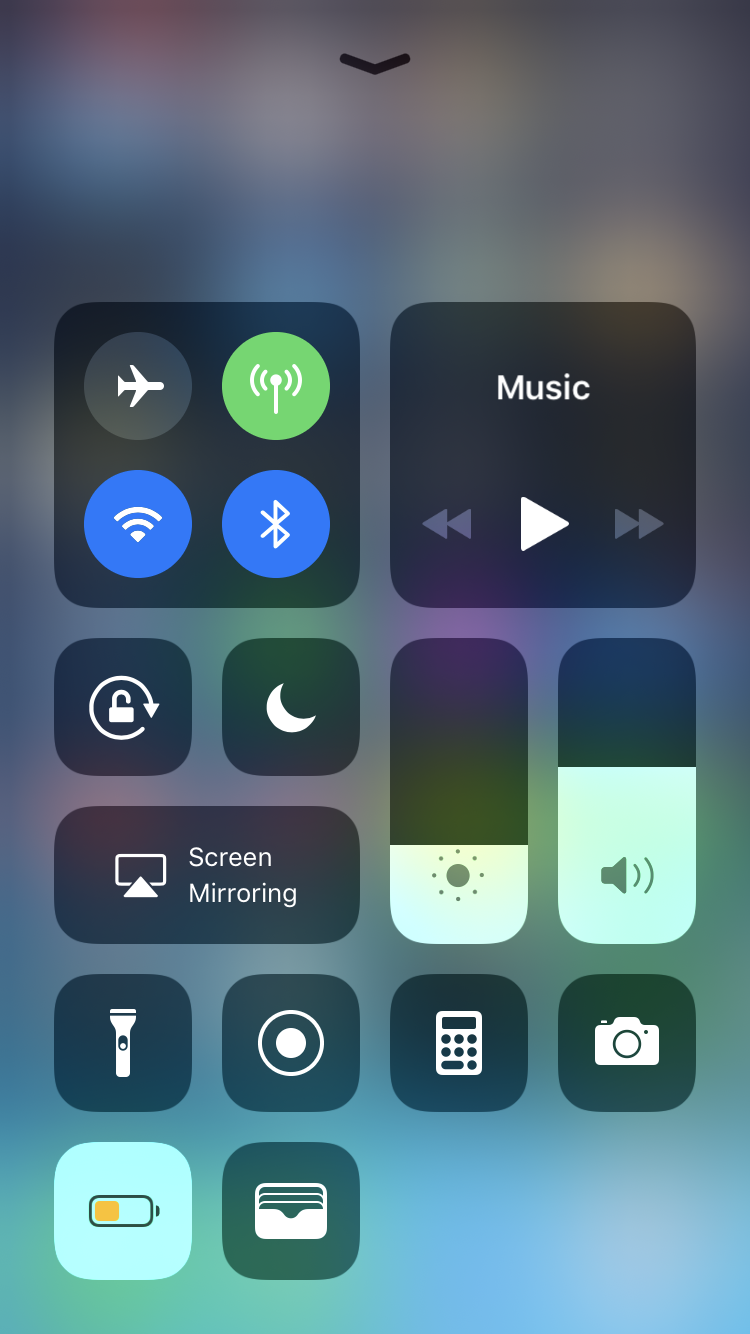Disable the Wi-Fi toggle

tap(138, 524)
